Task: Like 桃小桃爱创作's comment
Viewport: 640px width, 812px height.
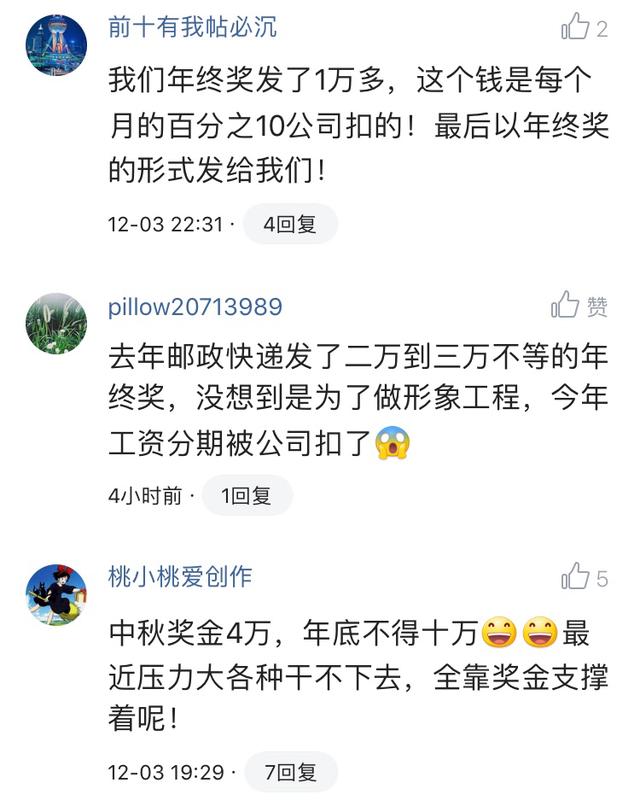Action: click(576, 576)
